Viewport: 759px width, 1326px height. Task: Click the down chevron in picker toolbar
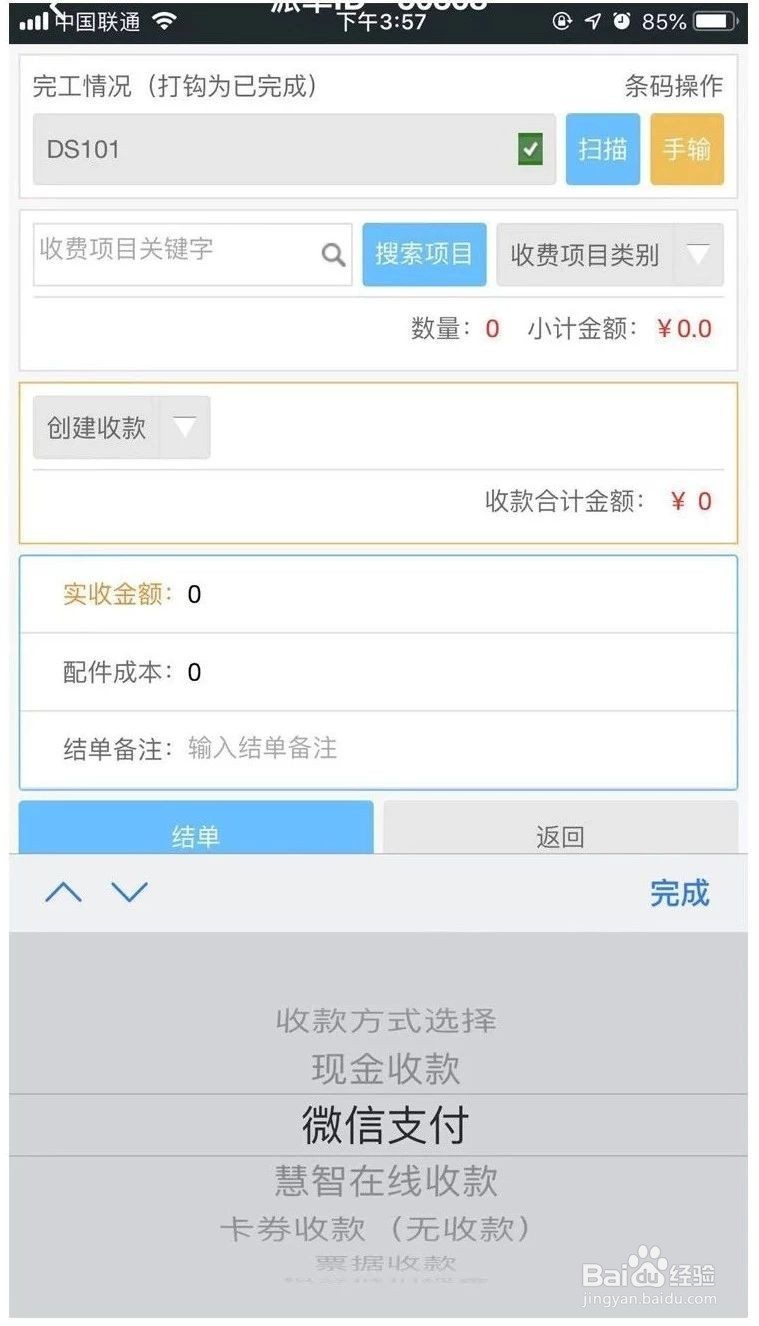click(x=129, y=891)
